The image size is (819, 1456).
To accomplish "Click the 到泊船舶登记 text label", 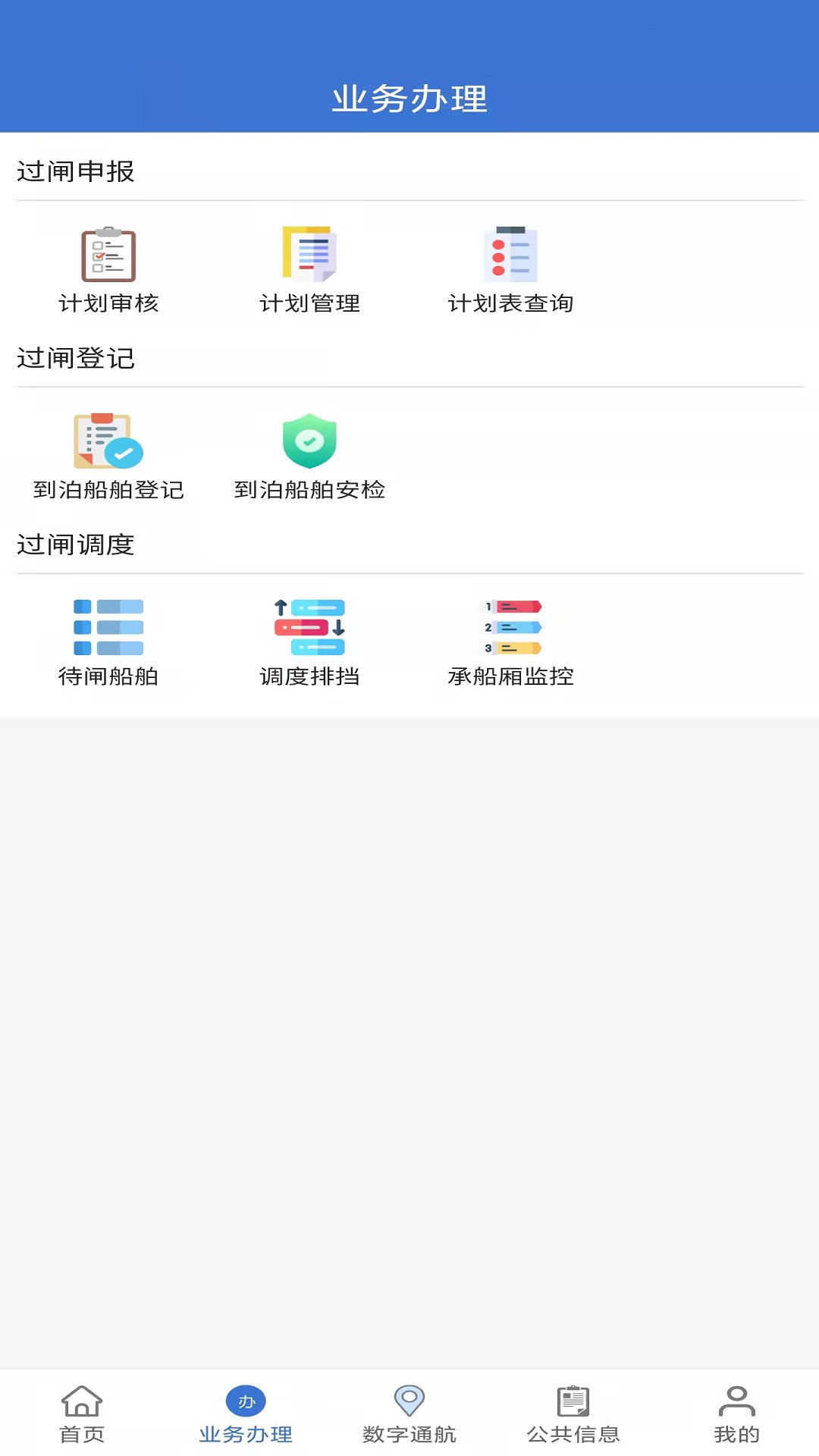I will pyautogui.click(x=108, y=491).
